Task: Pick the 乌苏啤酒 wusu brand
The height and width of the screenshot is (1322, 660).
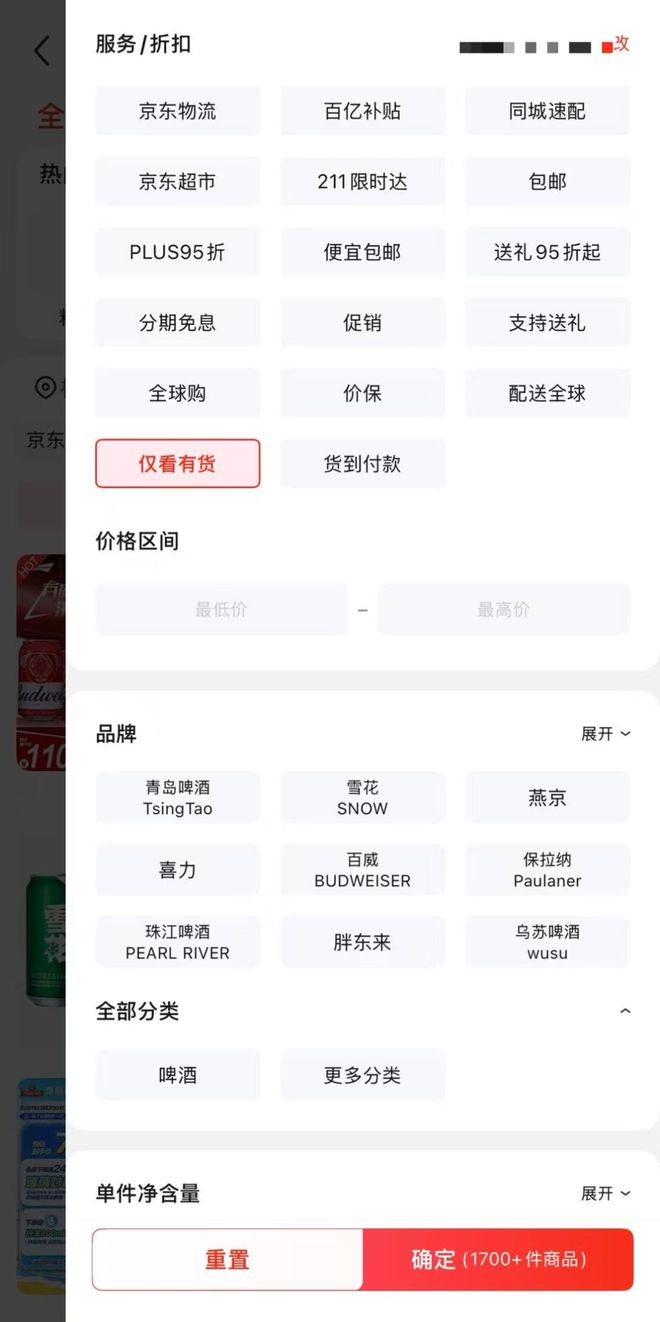Action: [547, 942]
